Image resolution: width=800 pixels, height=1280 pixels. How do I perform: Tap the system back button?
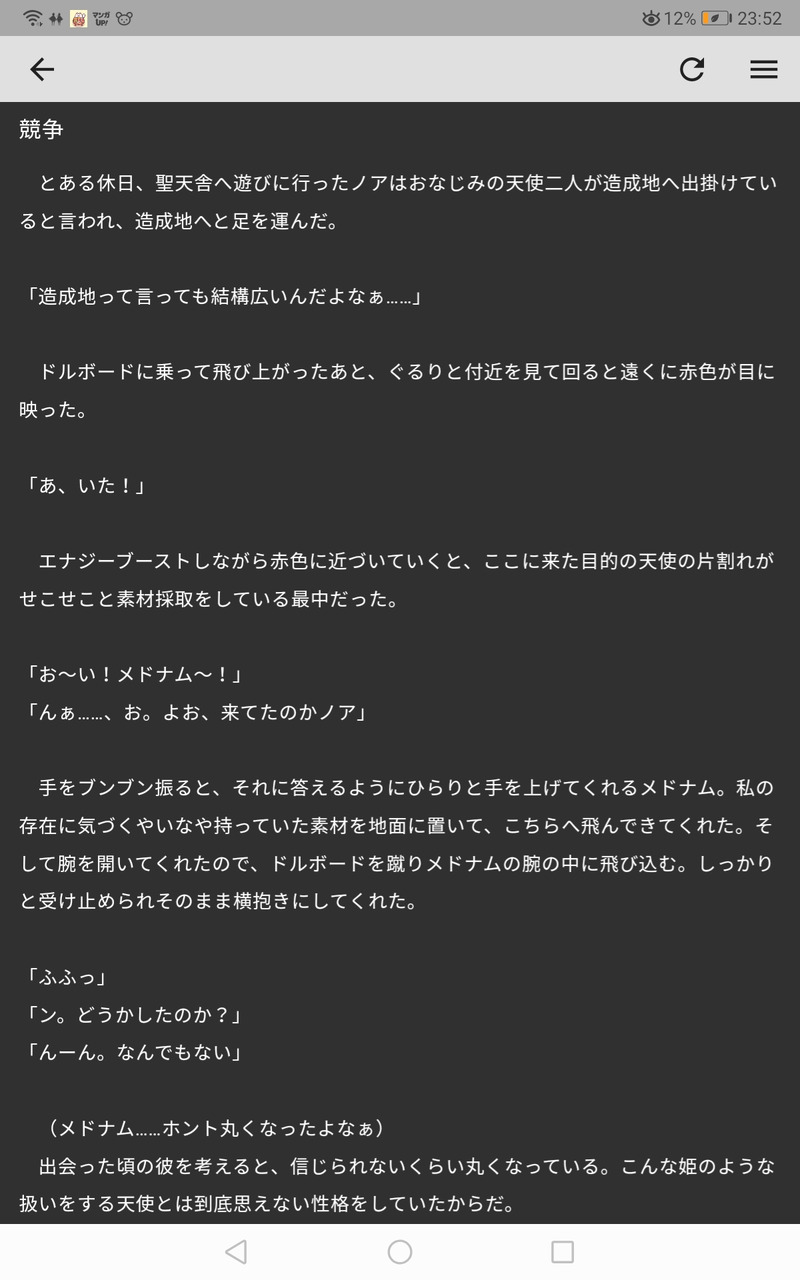236,1252
